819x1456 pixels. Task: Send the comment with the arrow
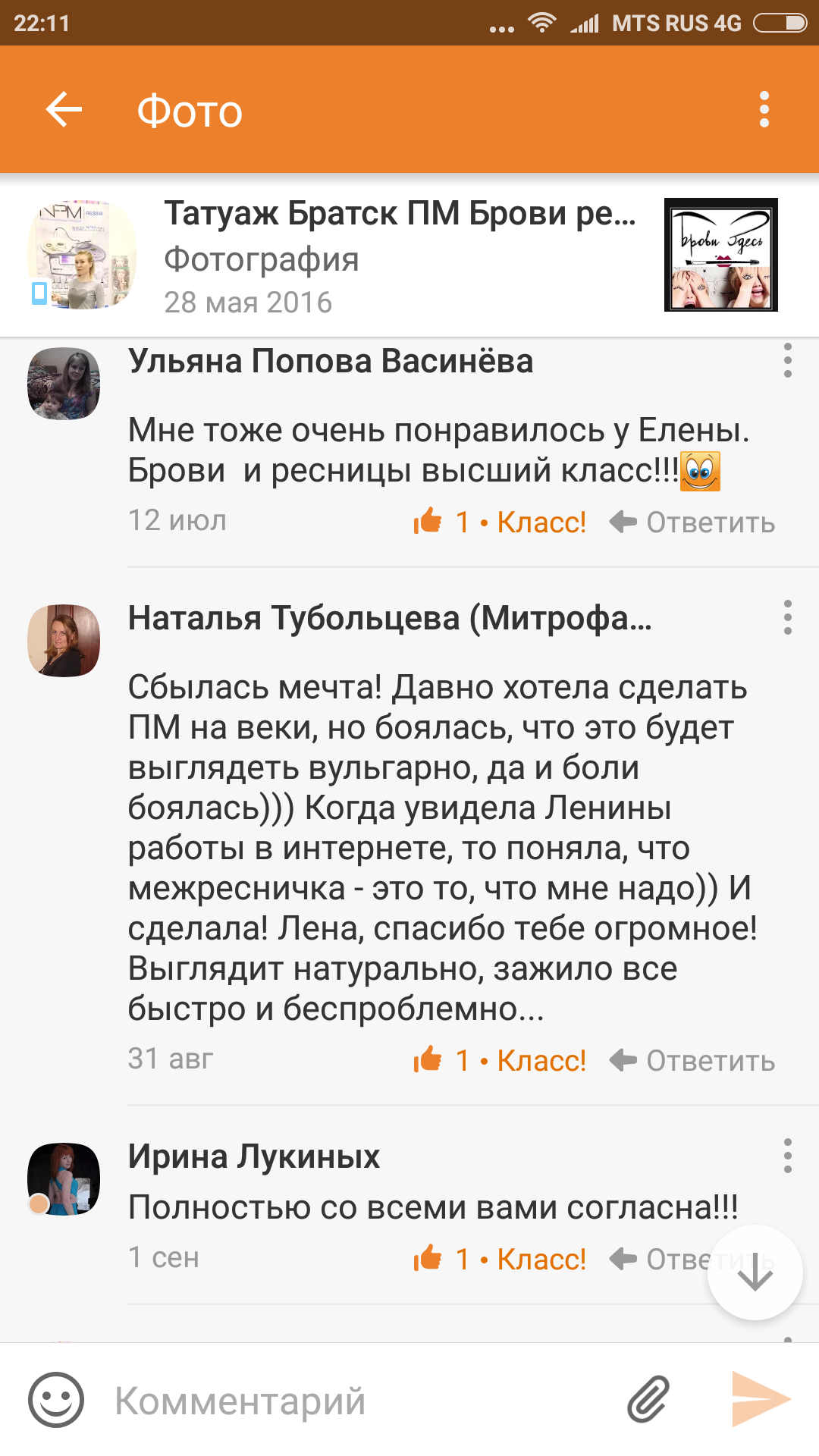click(x=761, y=1400)
